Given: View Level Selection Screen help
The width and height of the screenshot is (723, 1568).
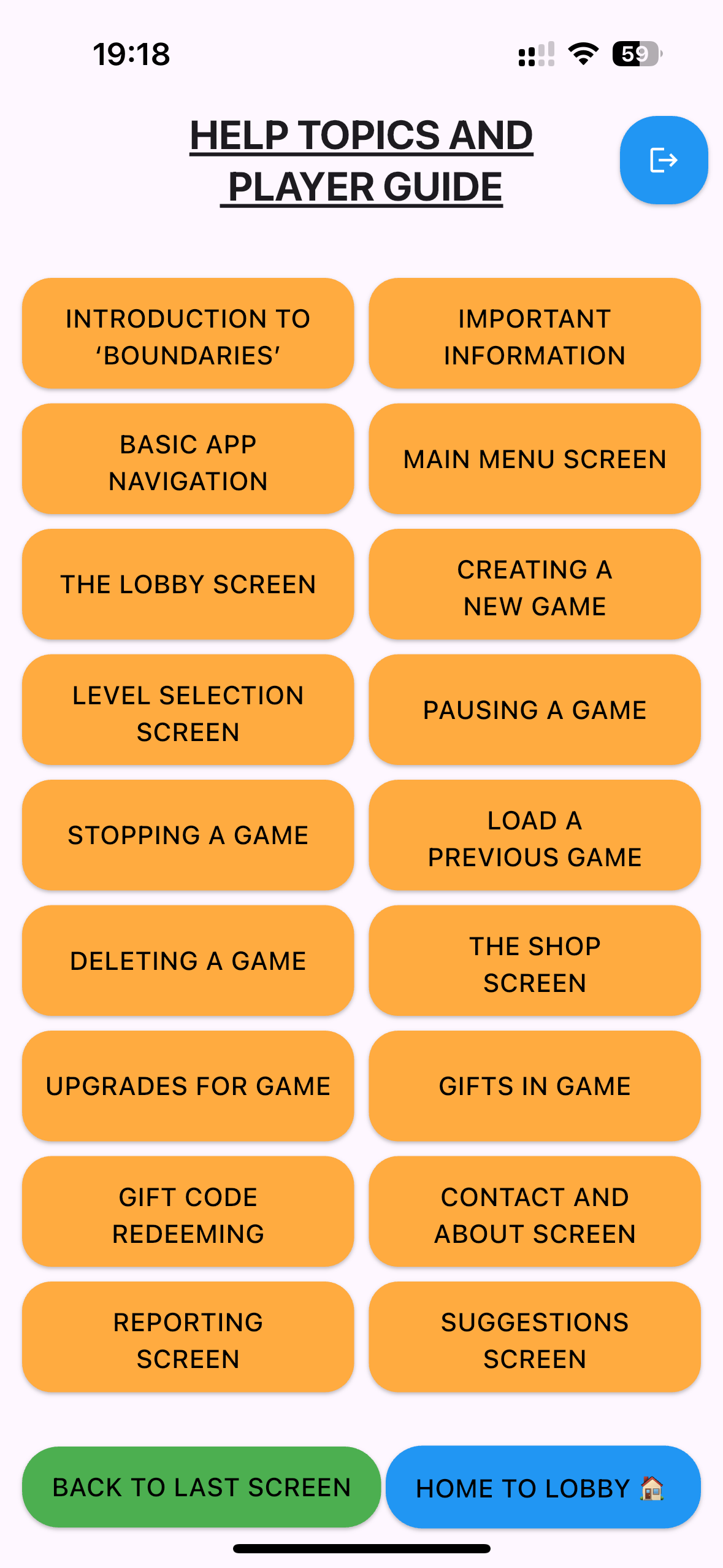Looking at the screenshot, I should 188,710.
